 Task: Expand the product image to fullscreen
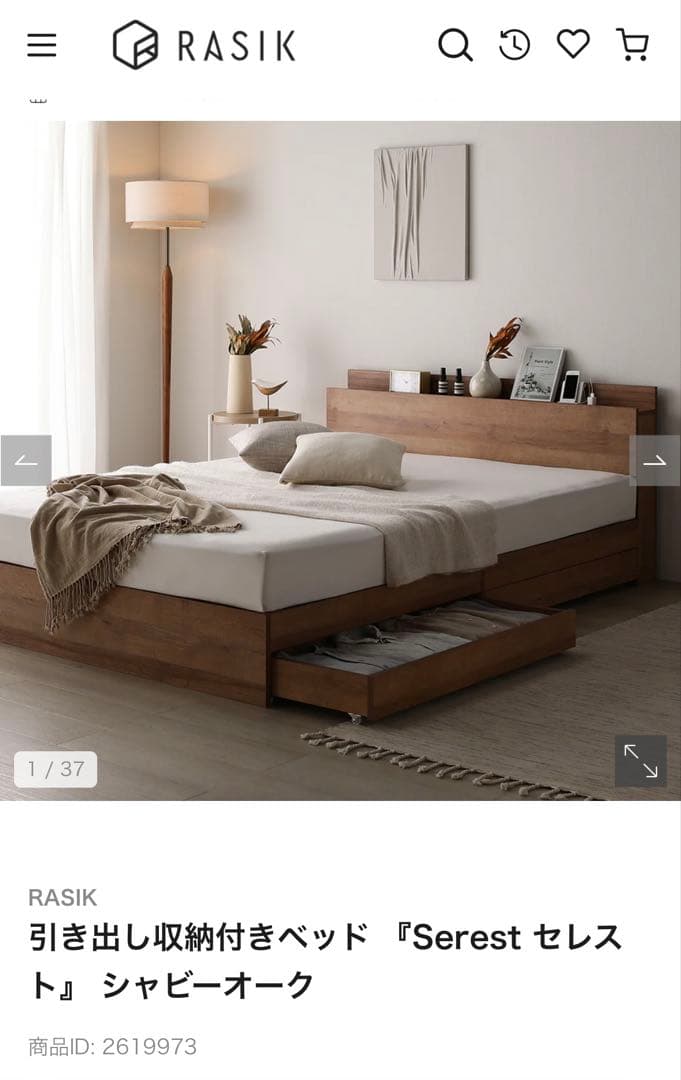640,761
